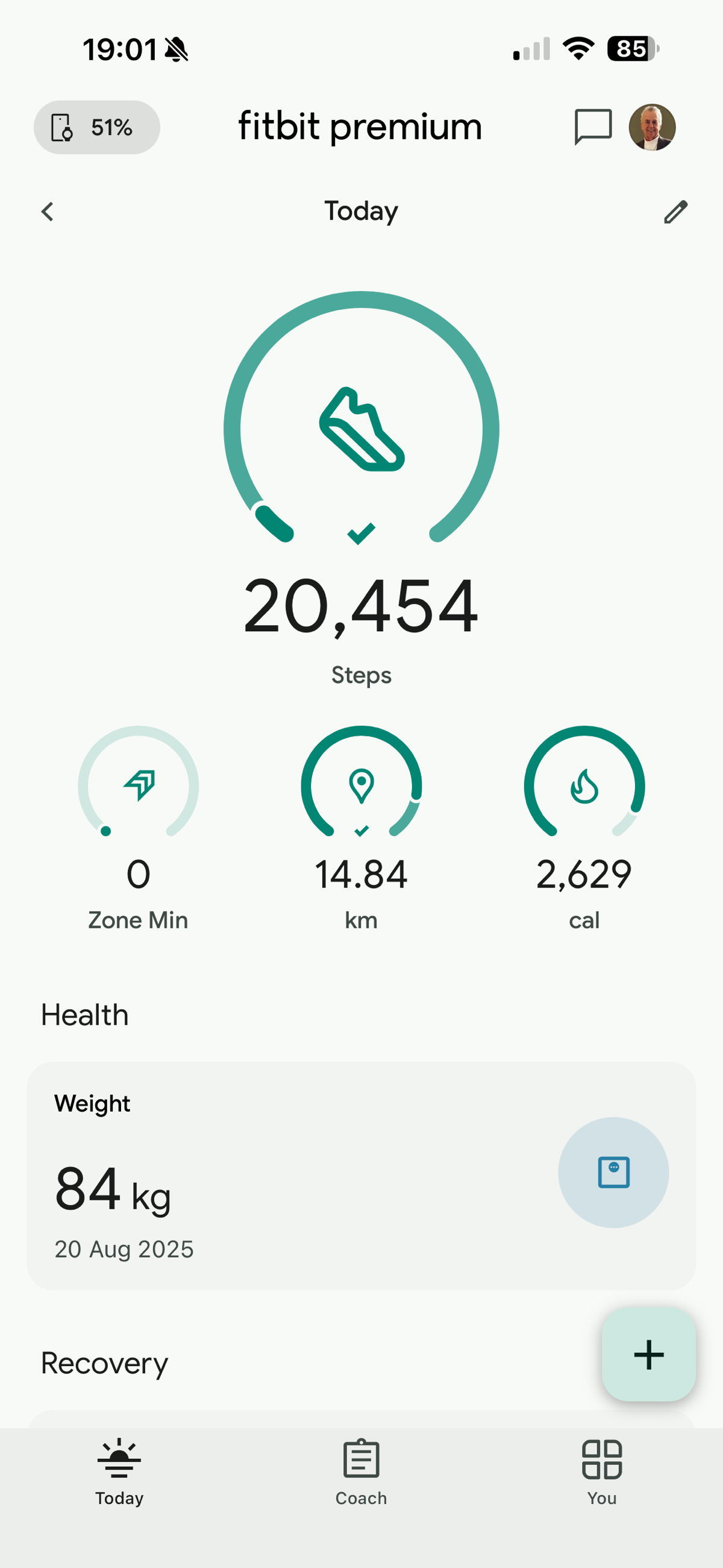Open the profile avatar
Image resolution: width=723 pixels, height=1568 pixels.
tap(652, 127)
